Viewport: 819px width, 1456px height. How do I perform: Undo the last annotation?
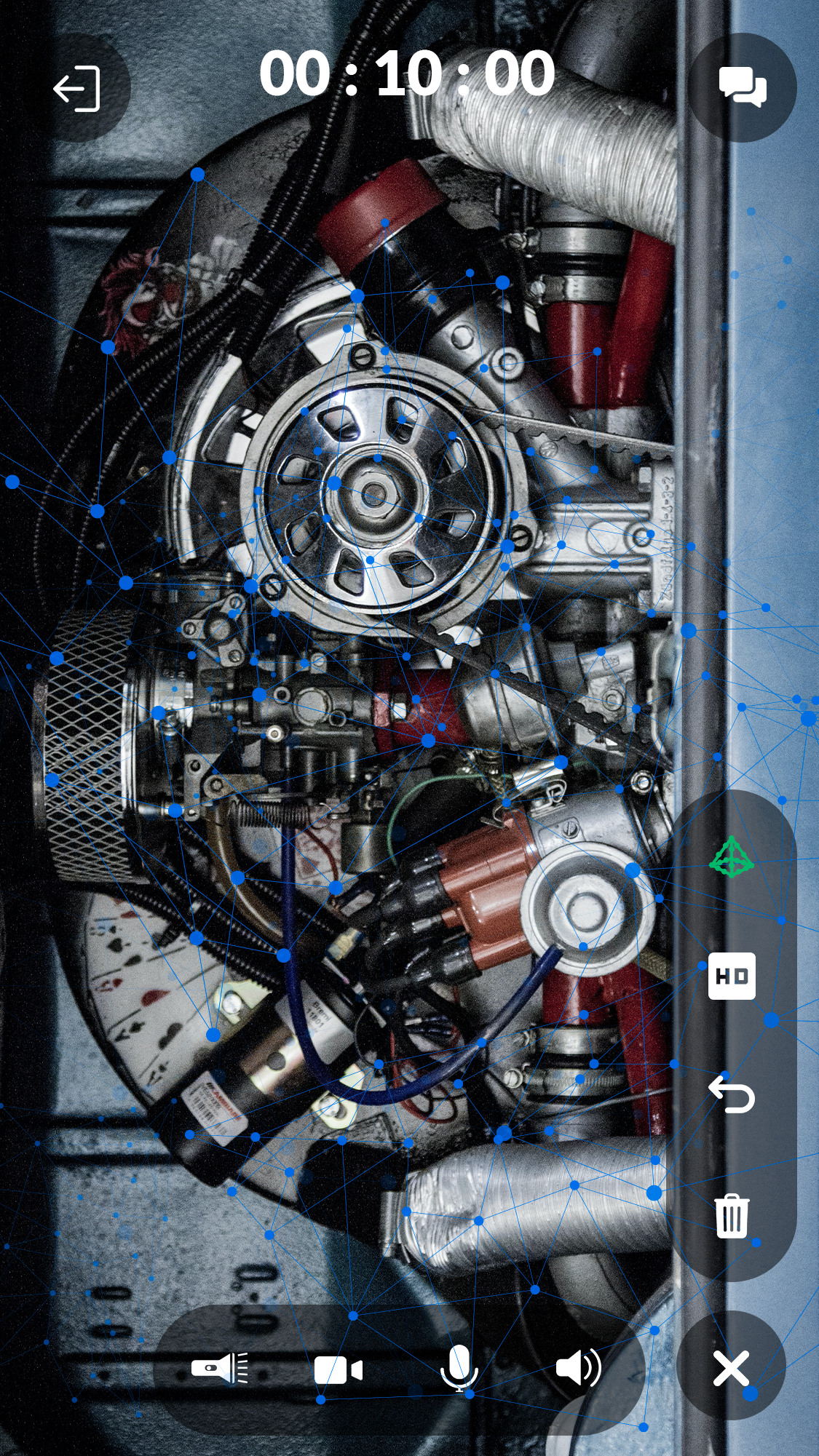pyautogui.click(x=732, y=1094)
